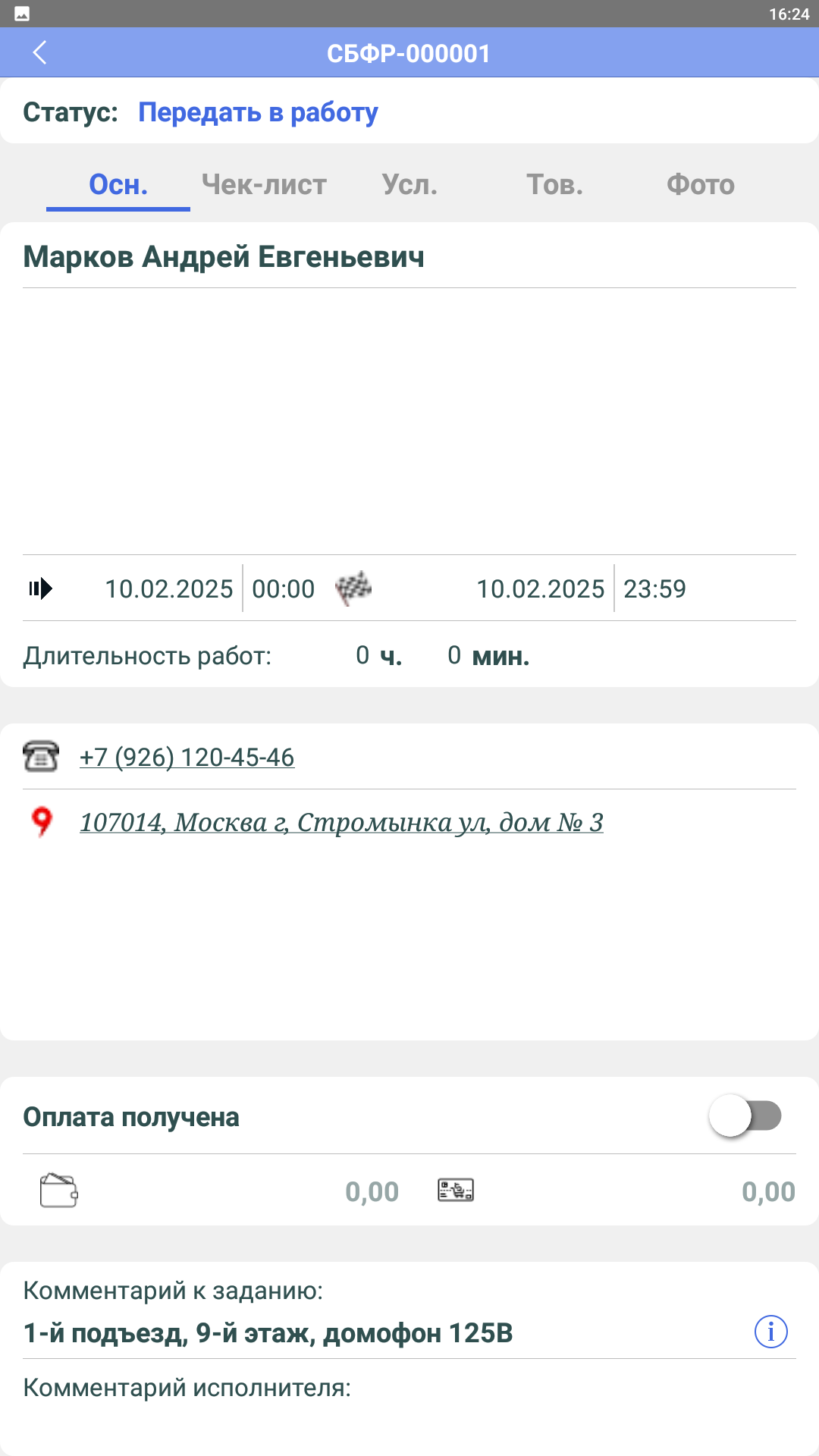819x1456 pixels.
Task: Enable the Оплата получена switch
Action: (x=749, y=1114)
